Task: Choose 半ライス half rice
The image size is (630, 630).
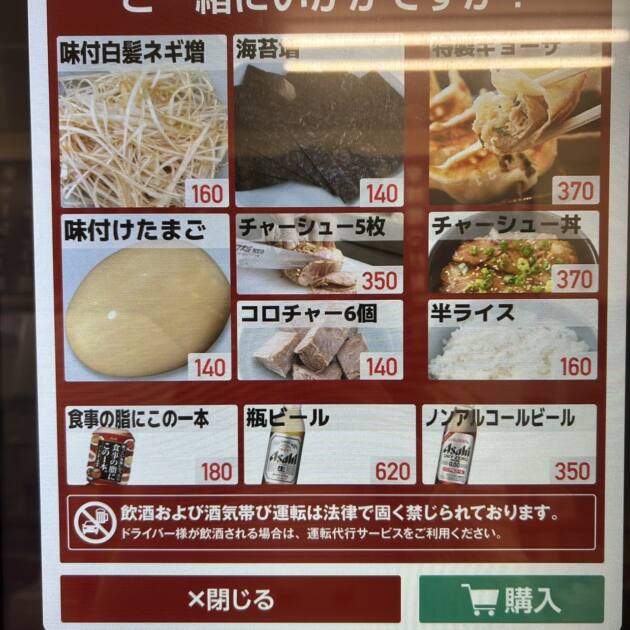Action: coord(514,340)
